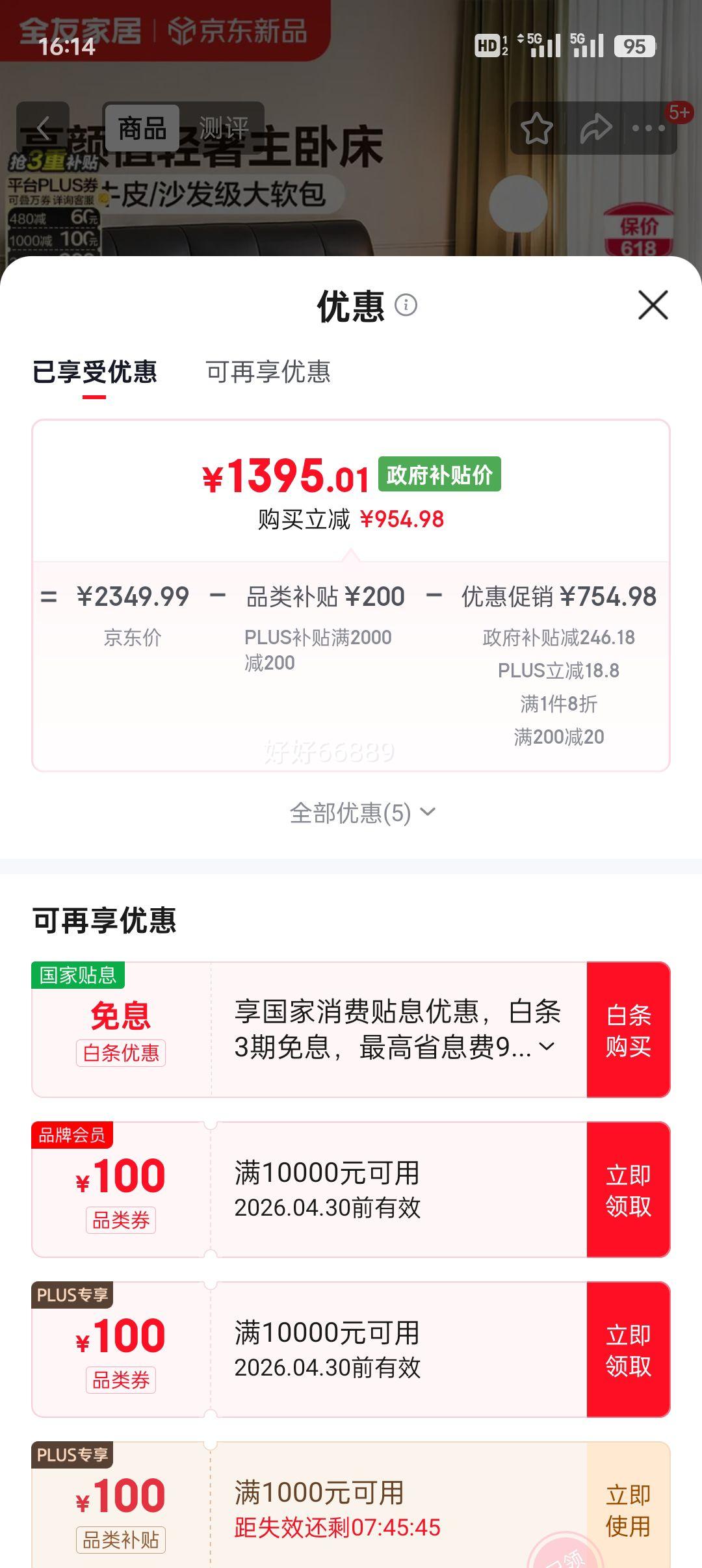Select the 已享受优惠 tab
Screen dimensions: 702x1568
click(95, 372)
